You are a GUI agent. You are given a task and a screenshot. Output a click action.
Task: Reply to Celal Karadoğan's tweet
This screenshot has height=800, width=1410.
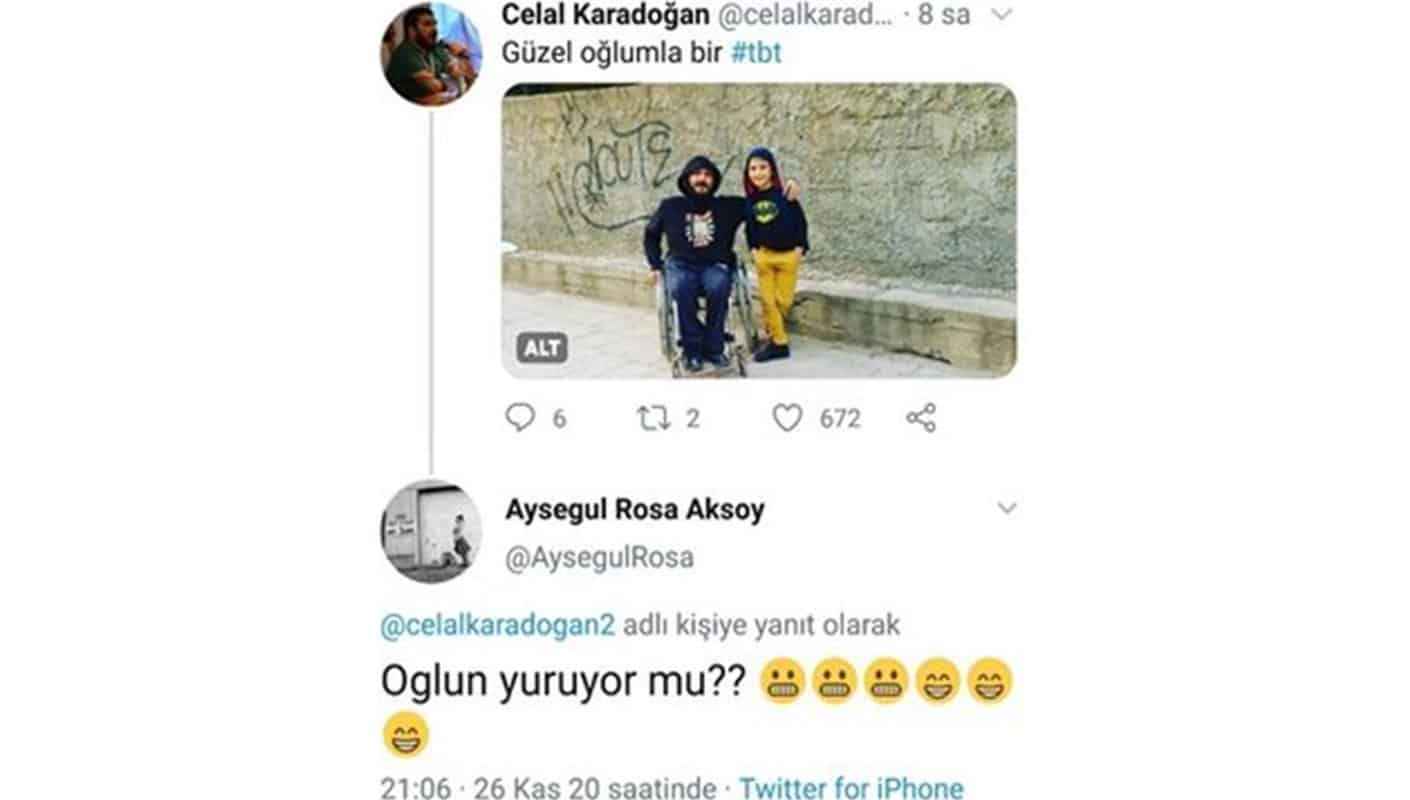point(520,418)
